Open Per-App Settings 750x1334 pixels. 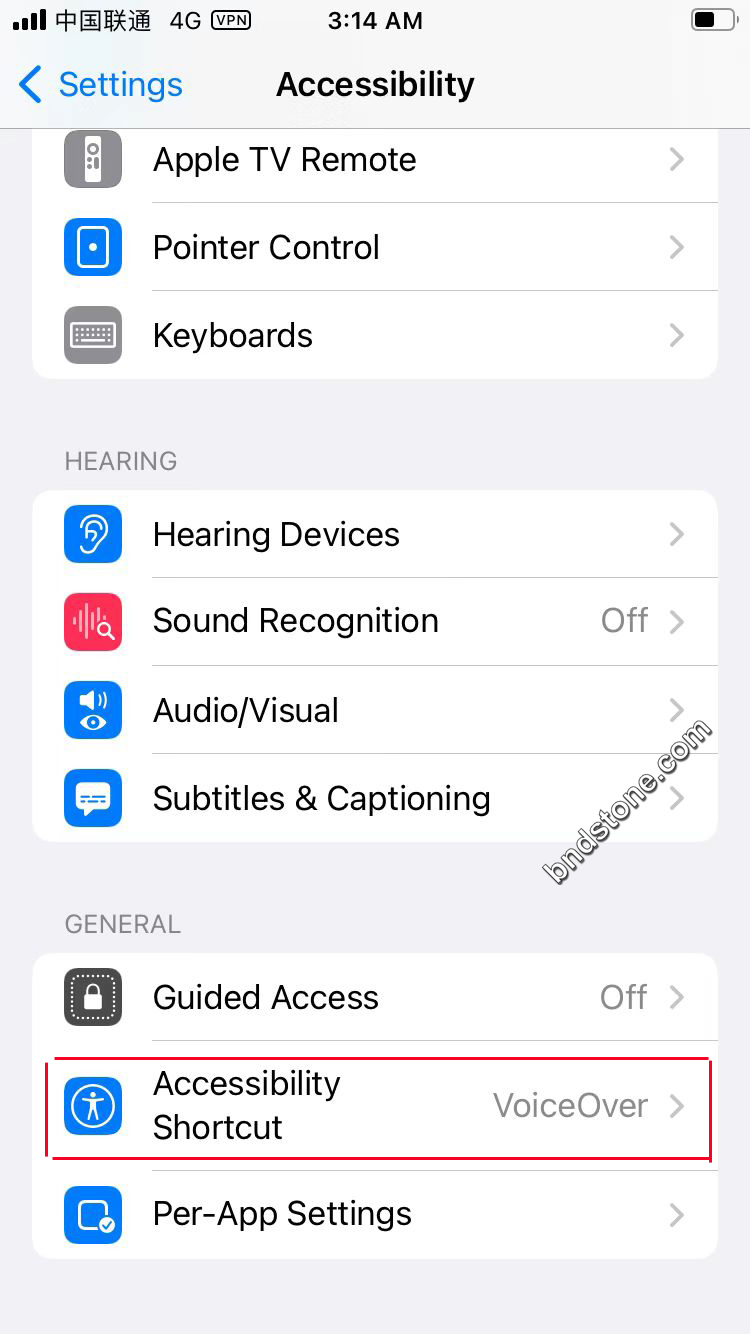tap(375, 1214)
